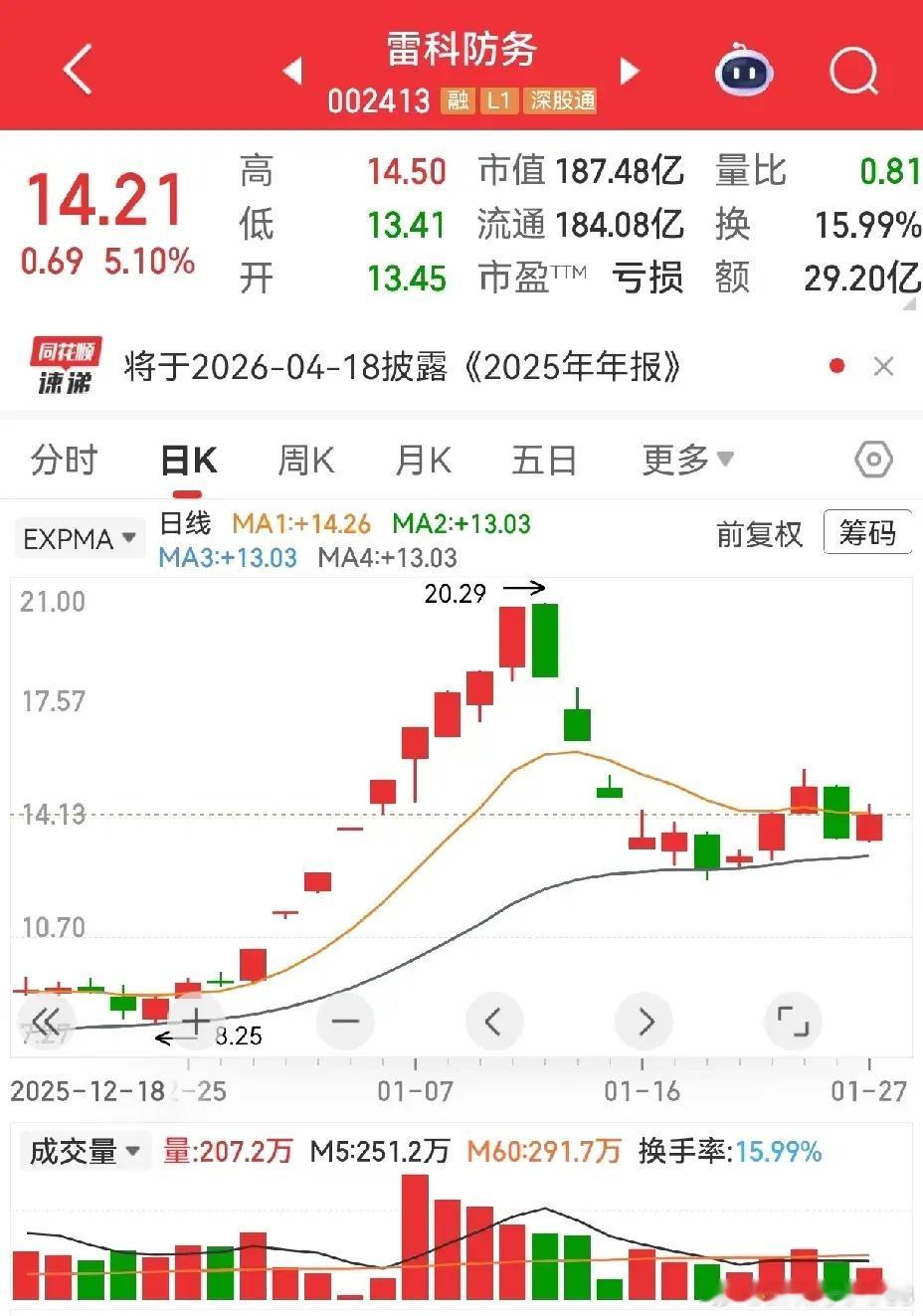Viewport: 923px width, 1316px height.
Task: Go back using the header arrow
Action: click(x=78, y=70)
